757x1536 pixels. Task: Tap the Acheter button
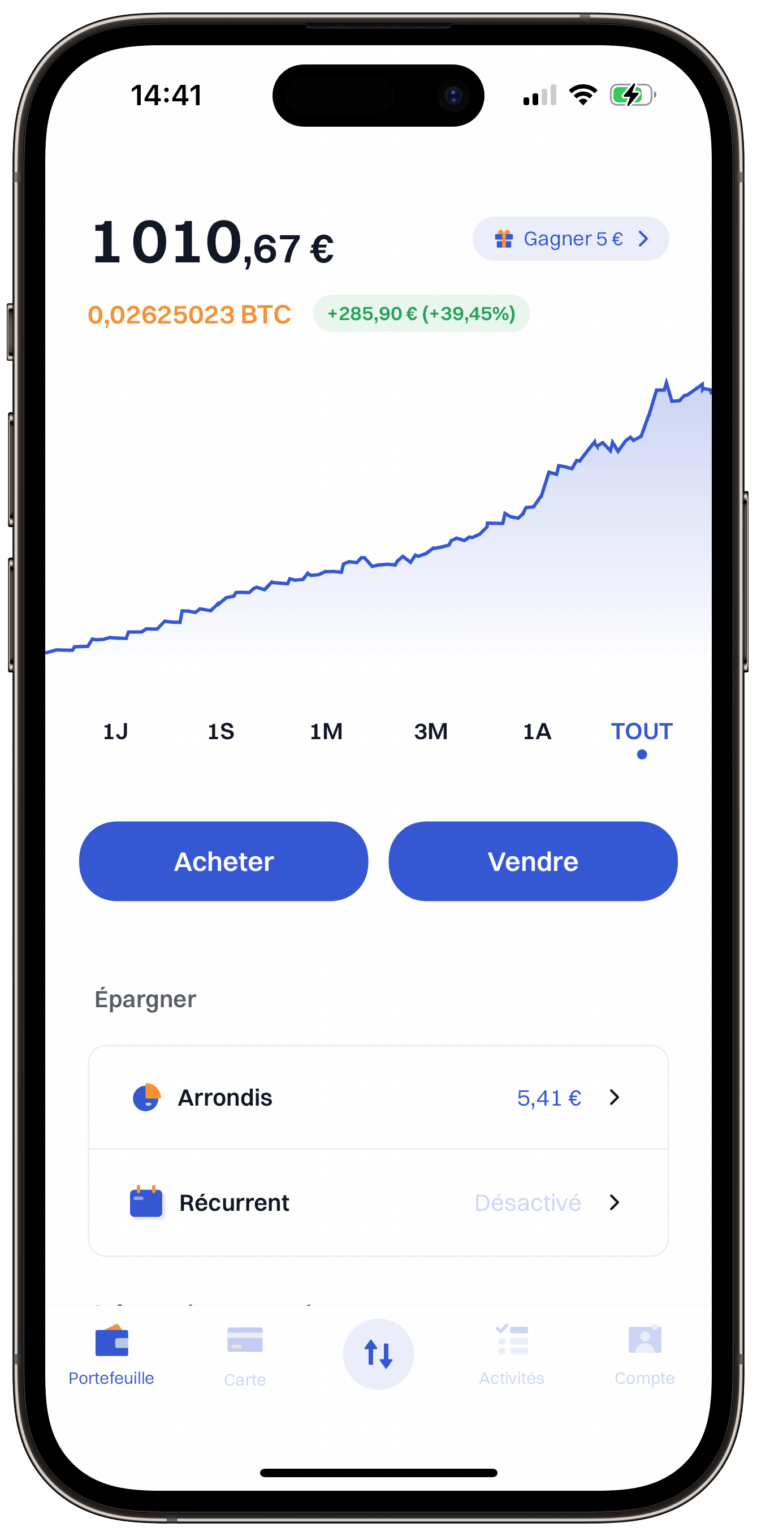(x=224, y=861)
